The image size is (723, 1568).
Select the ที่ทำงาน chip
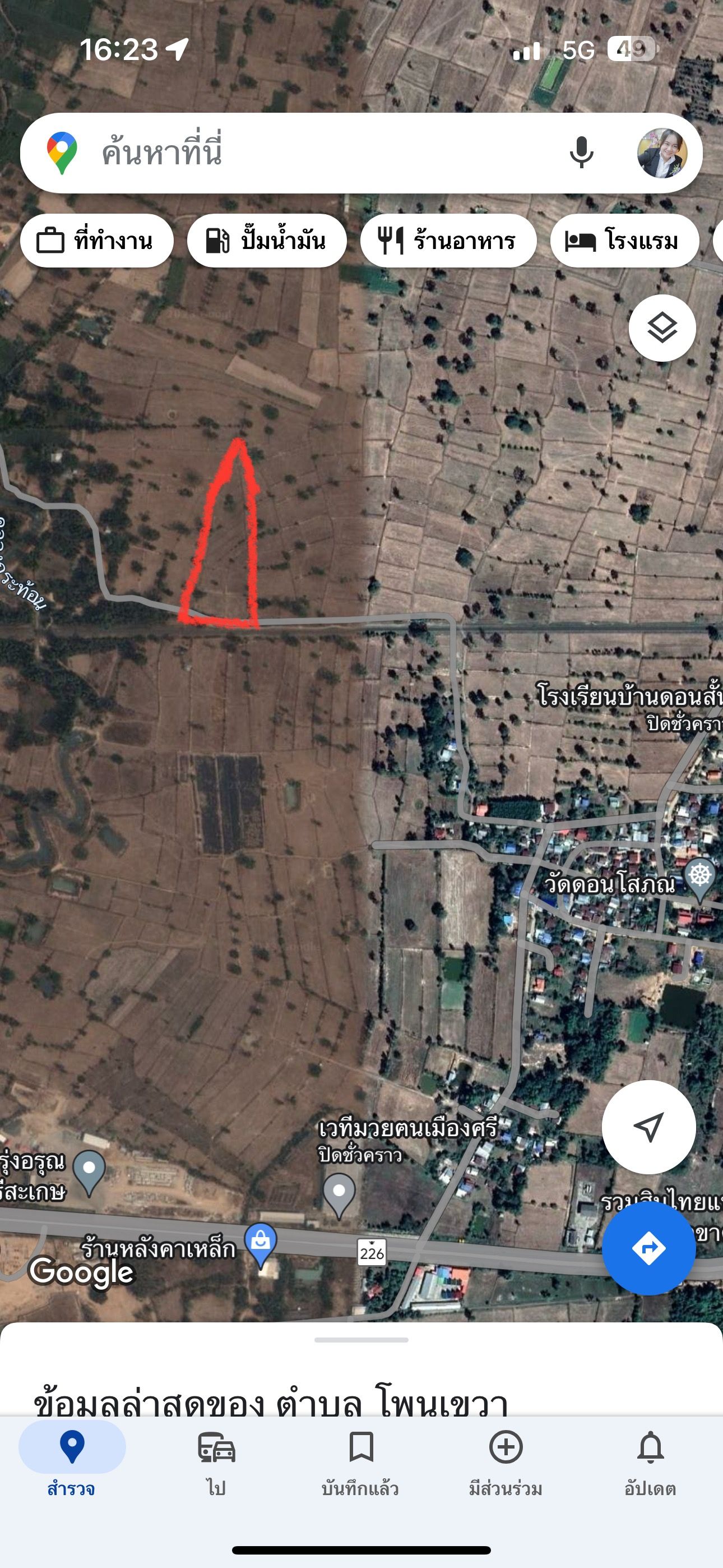(97, 241)
